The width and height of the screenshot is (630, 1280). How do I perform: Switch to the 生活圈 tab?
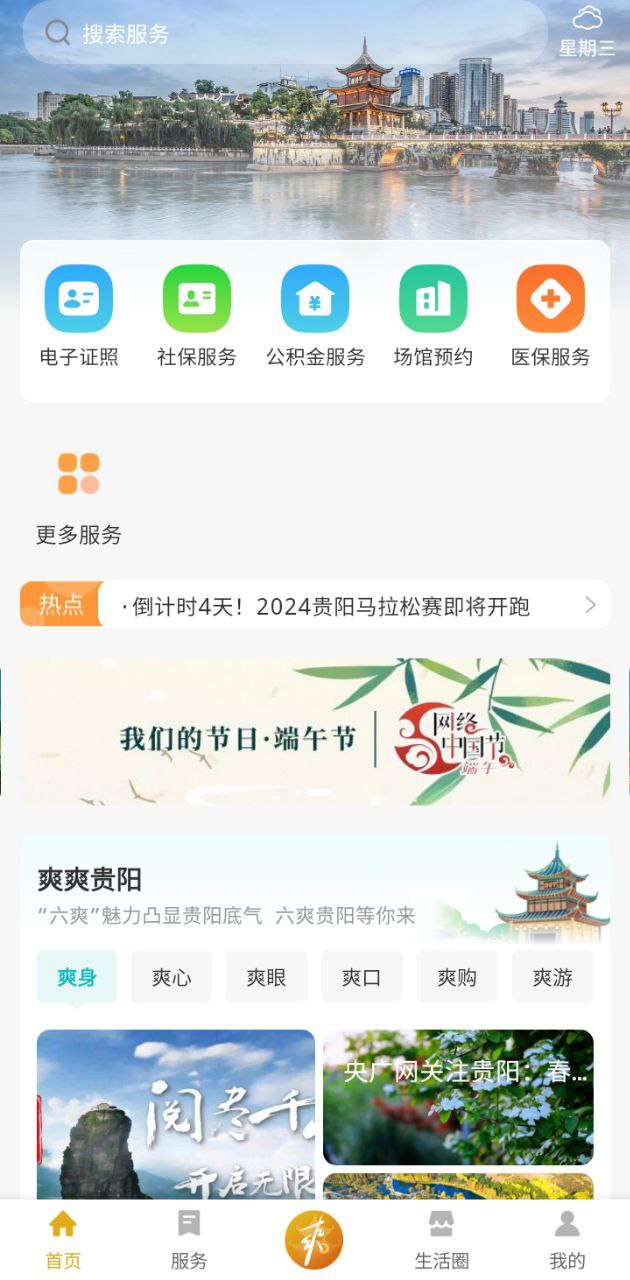[441, 1239]
